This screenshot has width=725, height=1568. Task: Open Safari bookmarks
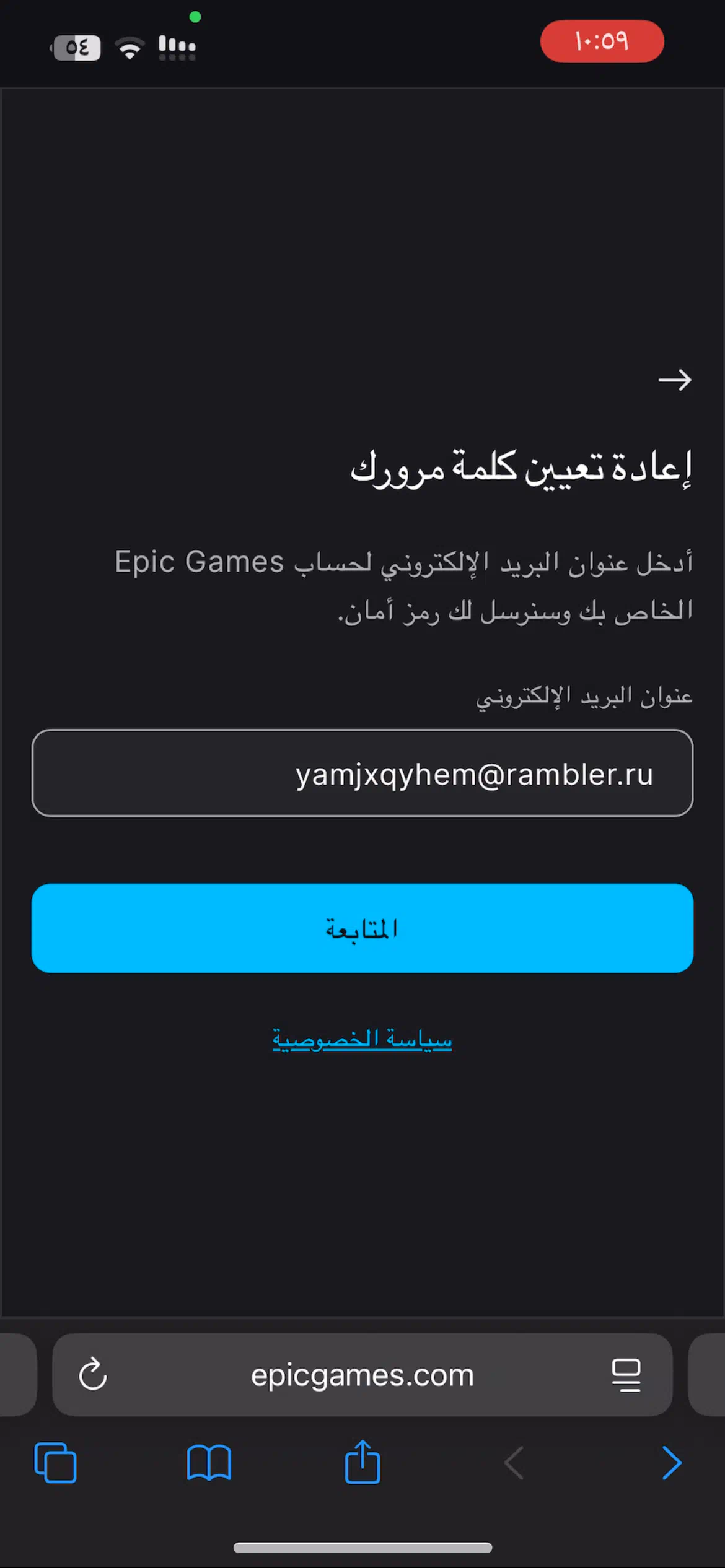click(x=209, y=1463)
